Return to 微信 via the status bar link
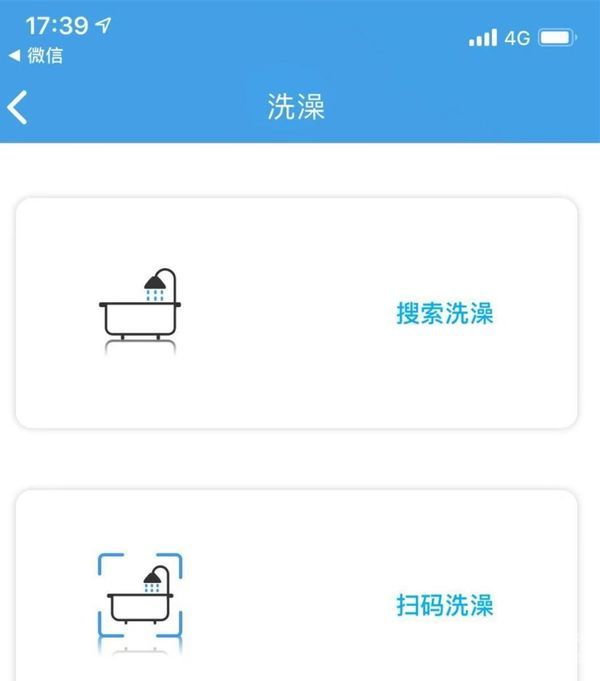600x681 pixels. click(36, 56)
